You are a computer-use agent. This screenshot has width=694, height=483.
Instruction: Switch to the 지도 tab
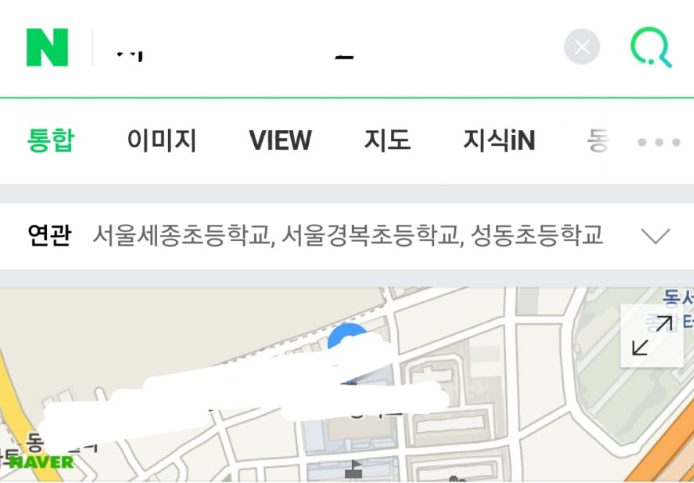(387, 141)
